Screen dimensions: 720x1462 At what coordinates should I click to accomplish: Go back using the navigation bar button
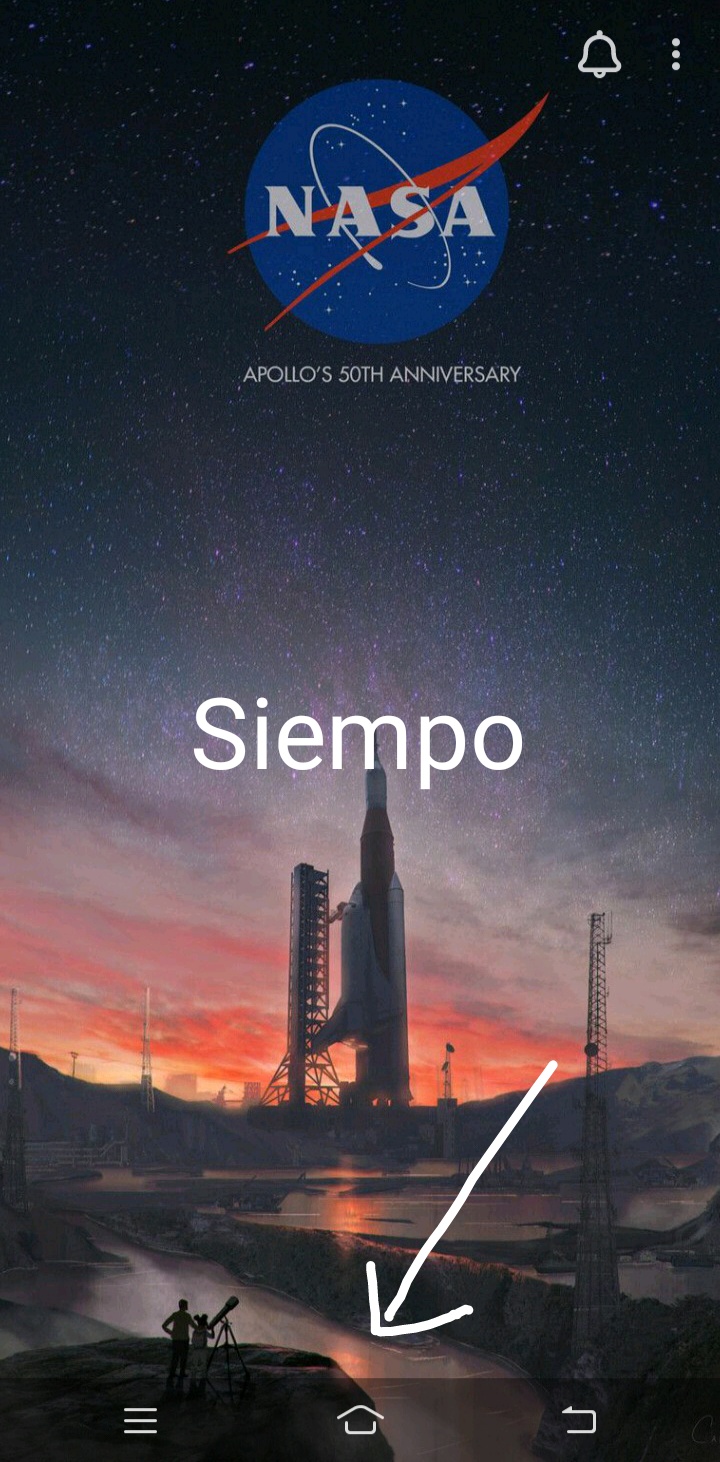[578, 1420]
